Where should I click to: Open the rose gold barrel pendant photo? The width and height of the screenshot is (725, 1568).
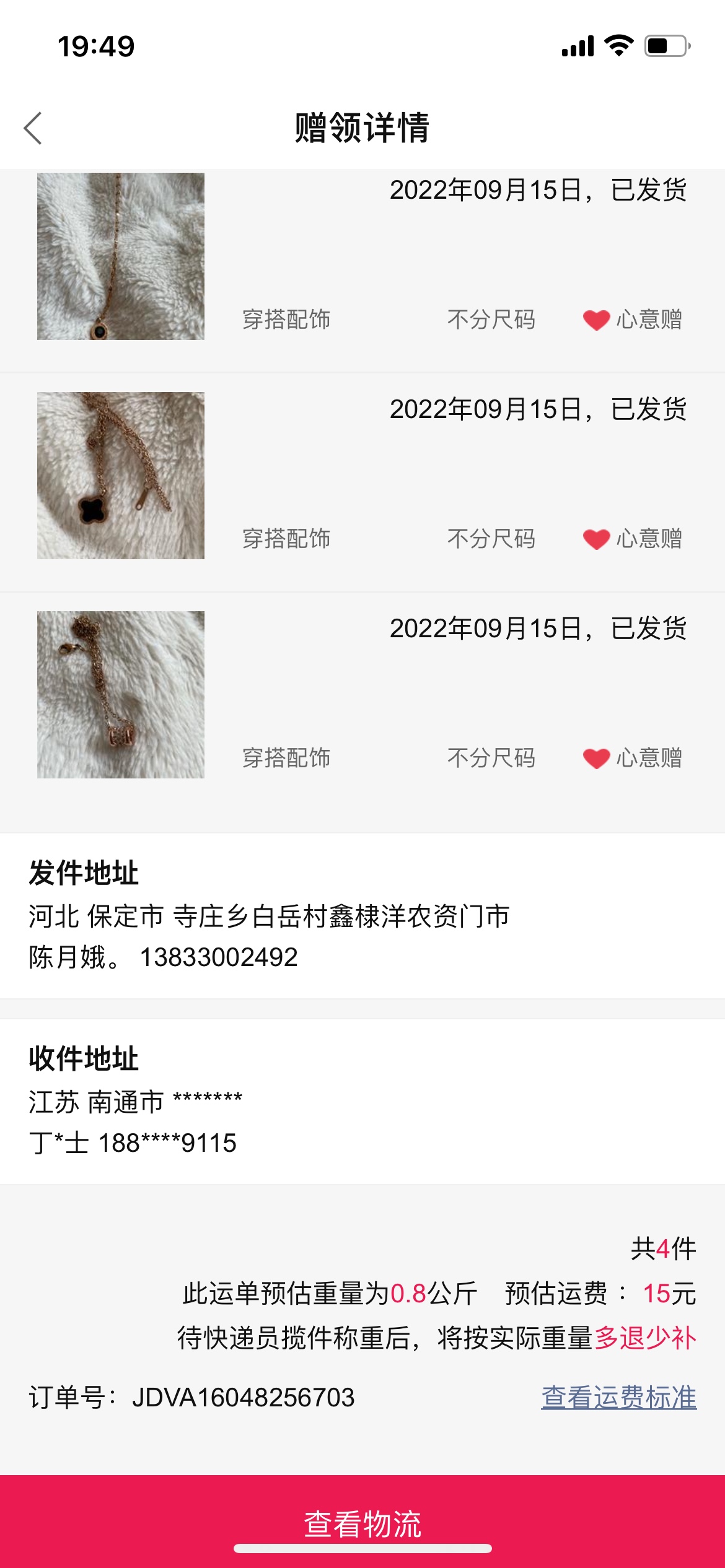click(121, 695)
